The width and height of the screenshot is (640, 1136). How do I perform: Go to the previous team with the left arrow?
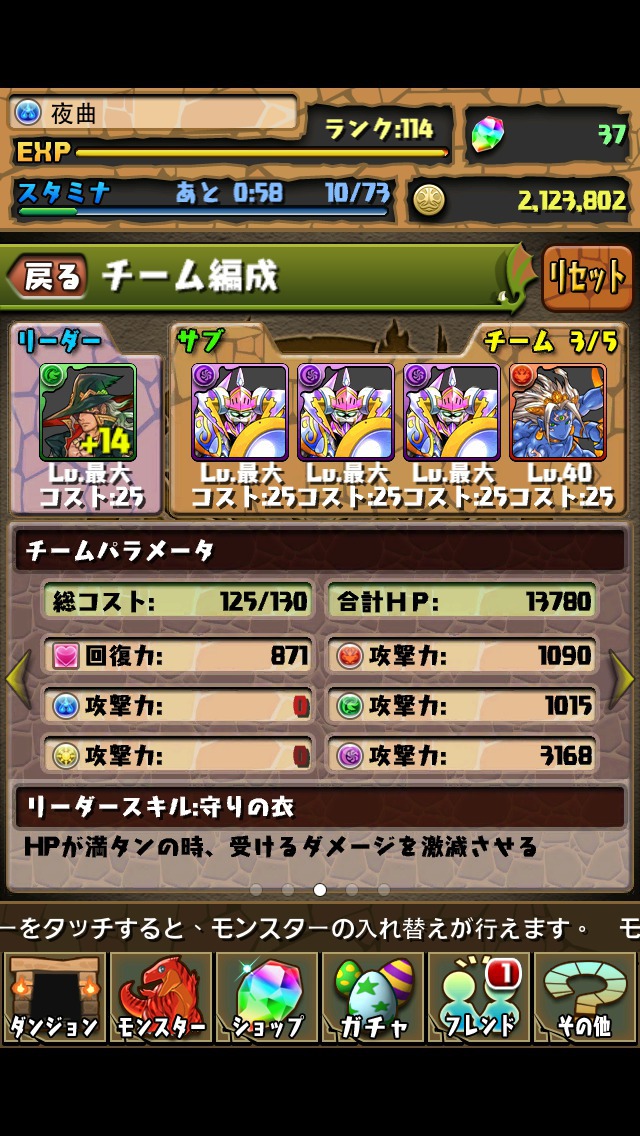tap(17, 680)
